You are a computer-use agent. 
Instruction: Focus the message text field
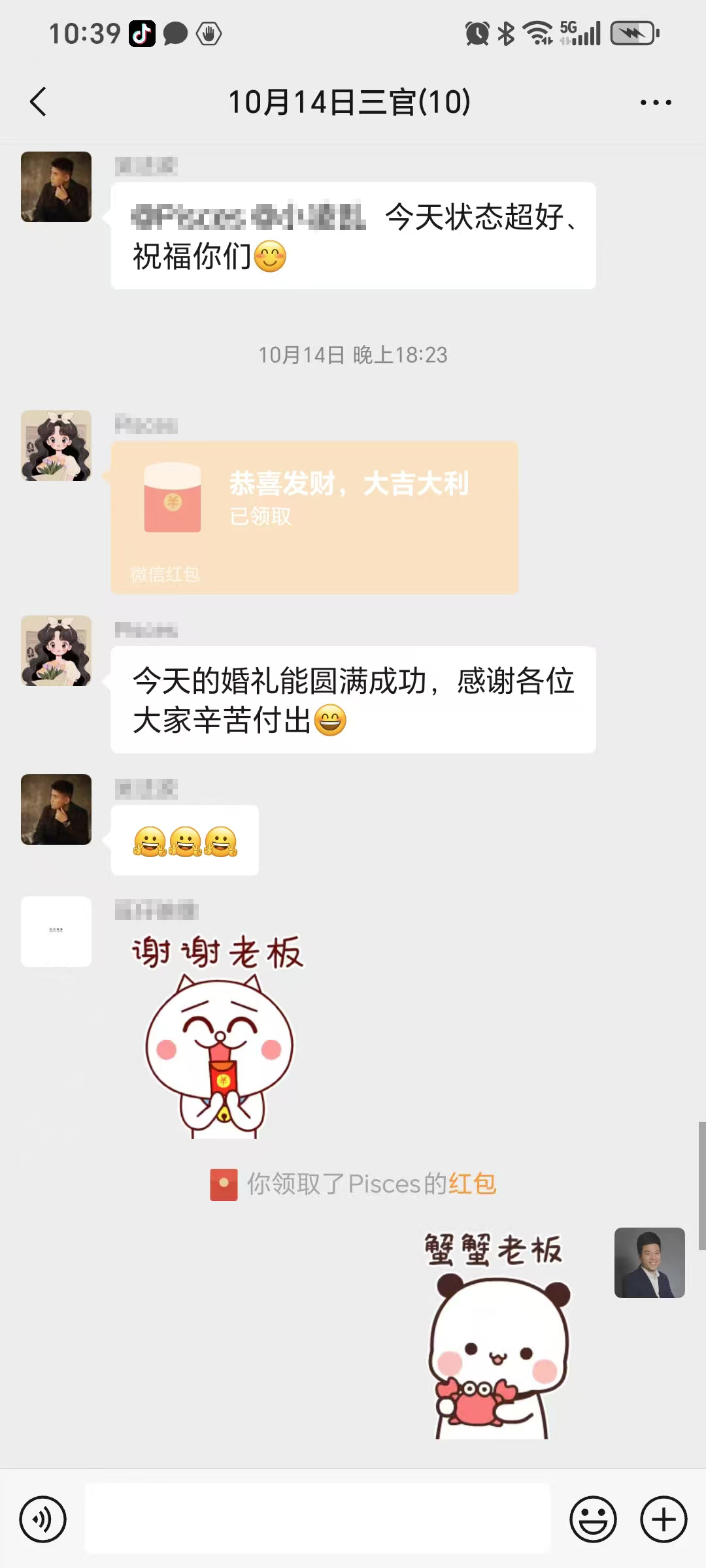[x=318, y=1519]
